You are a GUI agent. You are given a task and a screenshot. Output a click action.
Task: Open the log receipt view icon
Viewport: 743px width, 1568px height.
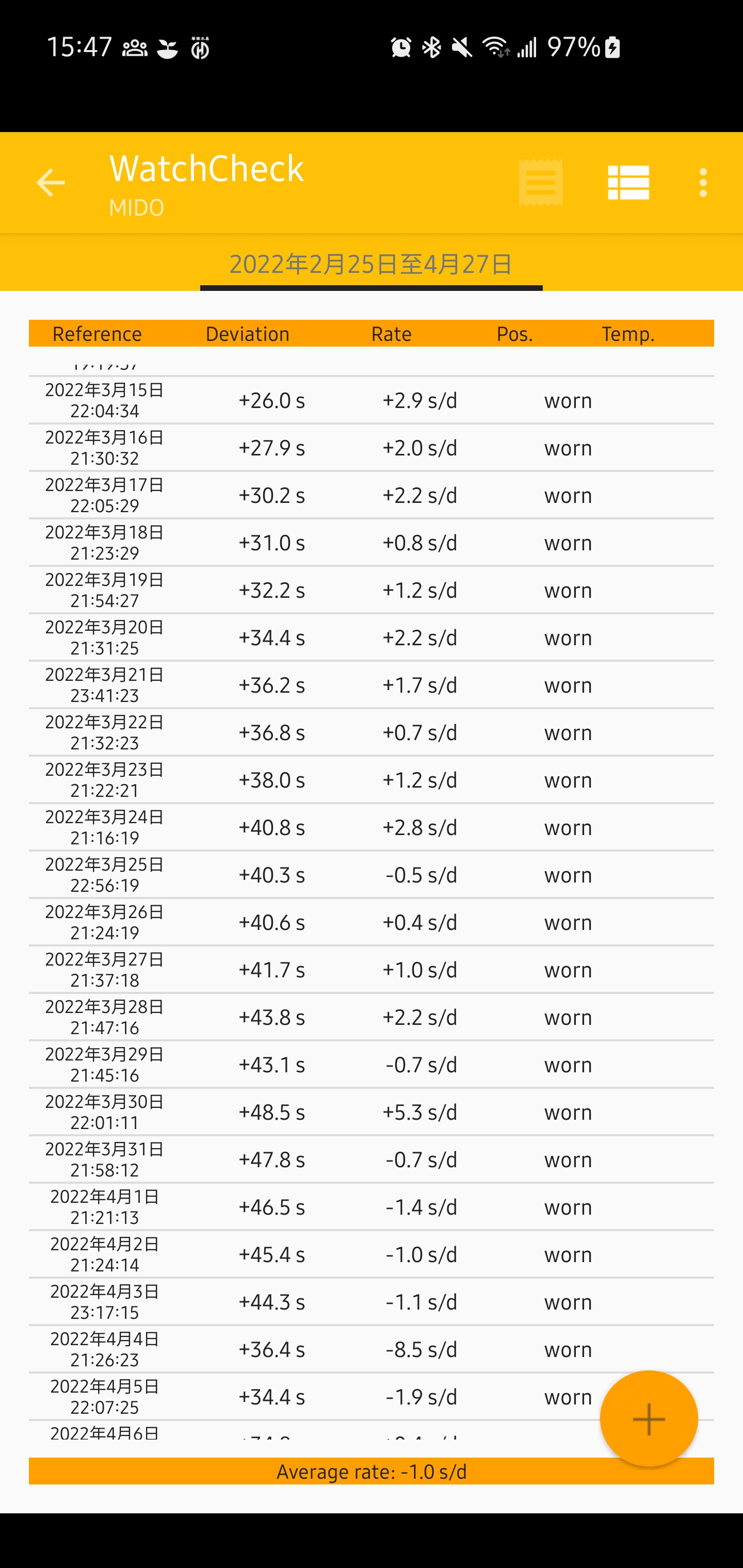(540, 183)
